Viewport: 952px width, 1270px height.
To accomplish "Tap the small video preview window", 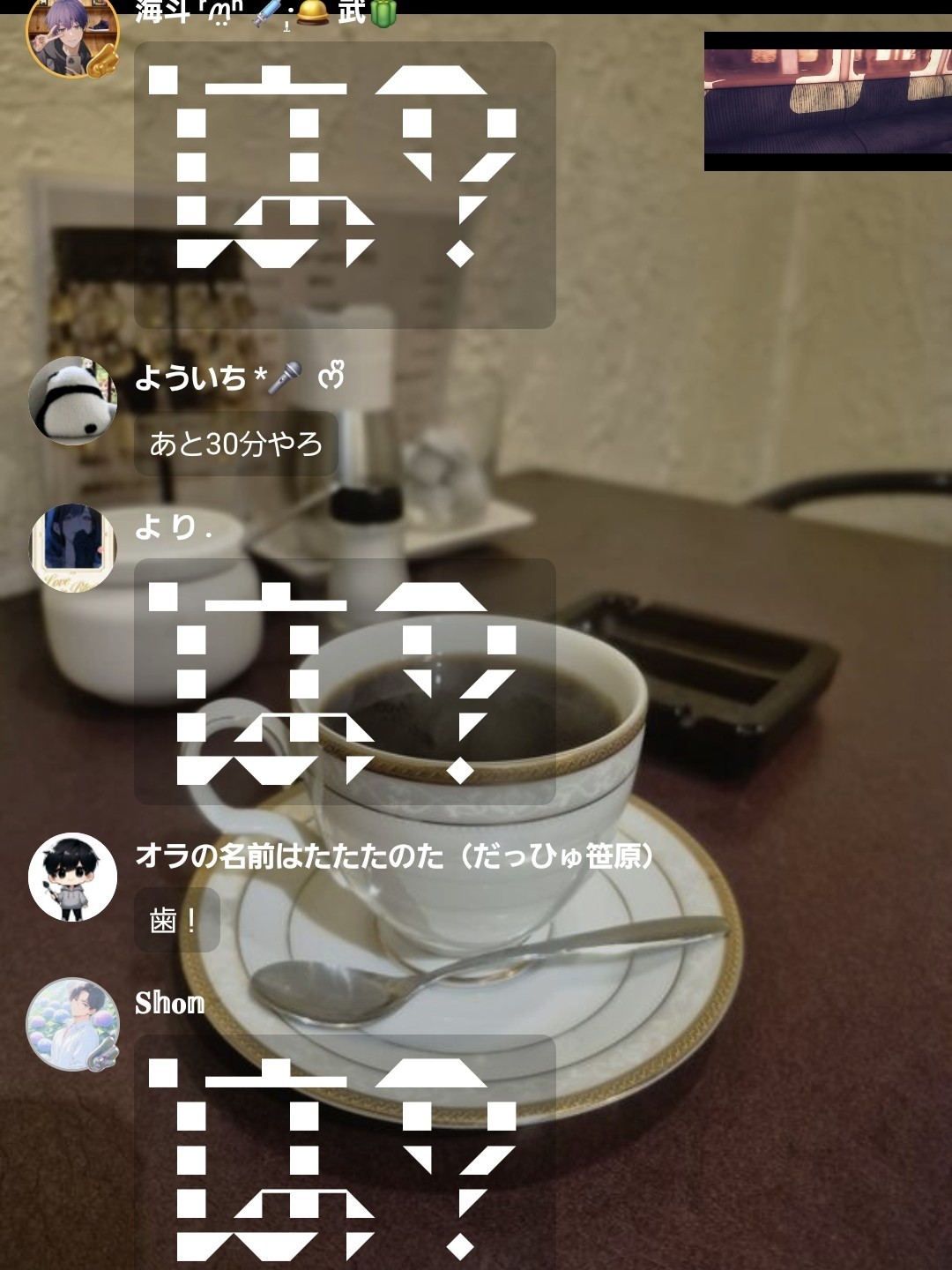I will click(827, 101).
